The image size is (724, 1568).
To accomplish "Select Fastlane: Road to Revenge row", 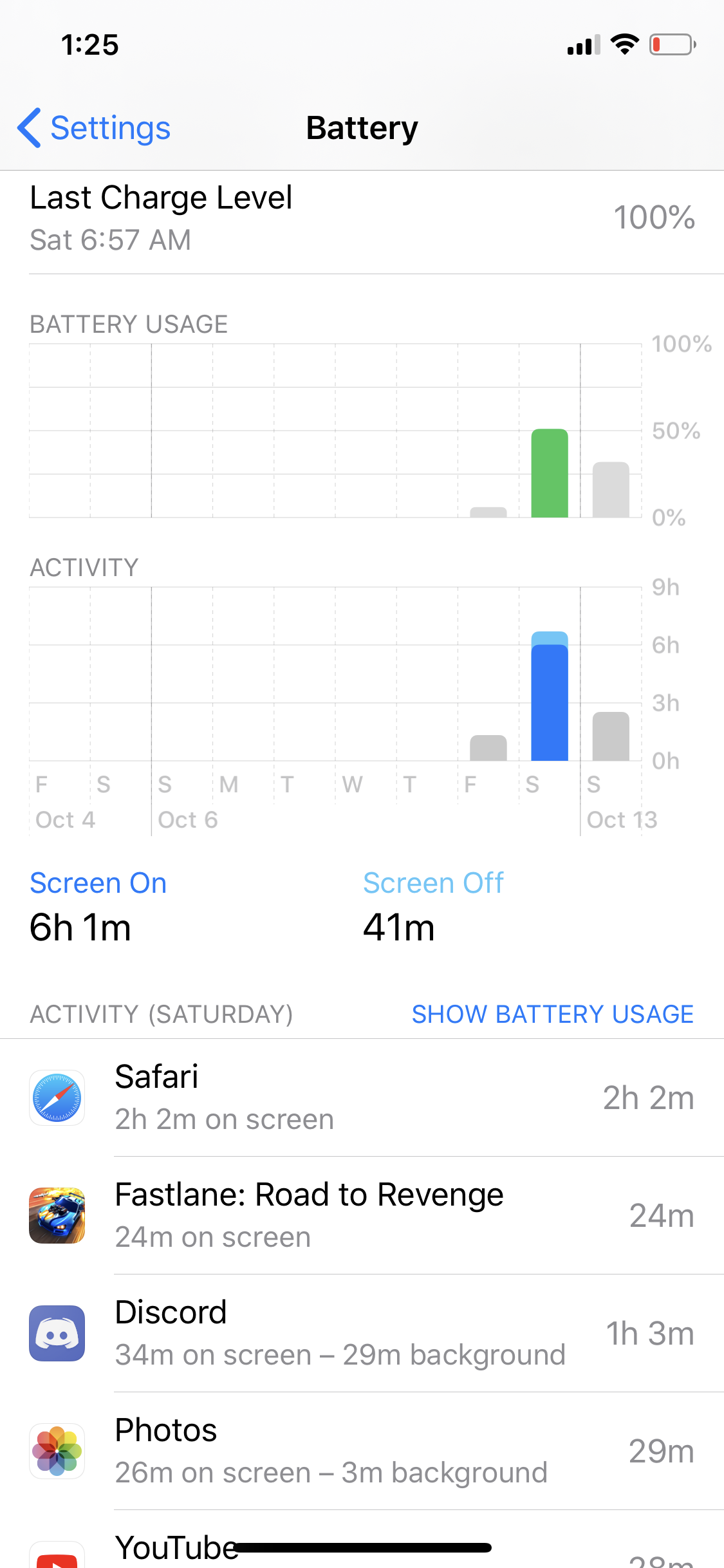I will 362,1215.
